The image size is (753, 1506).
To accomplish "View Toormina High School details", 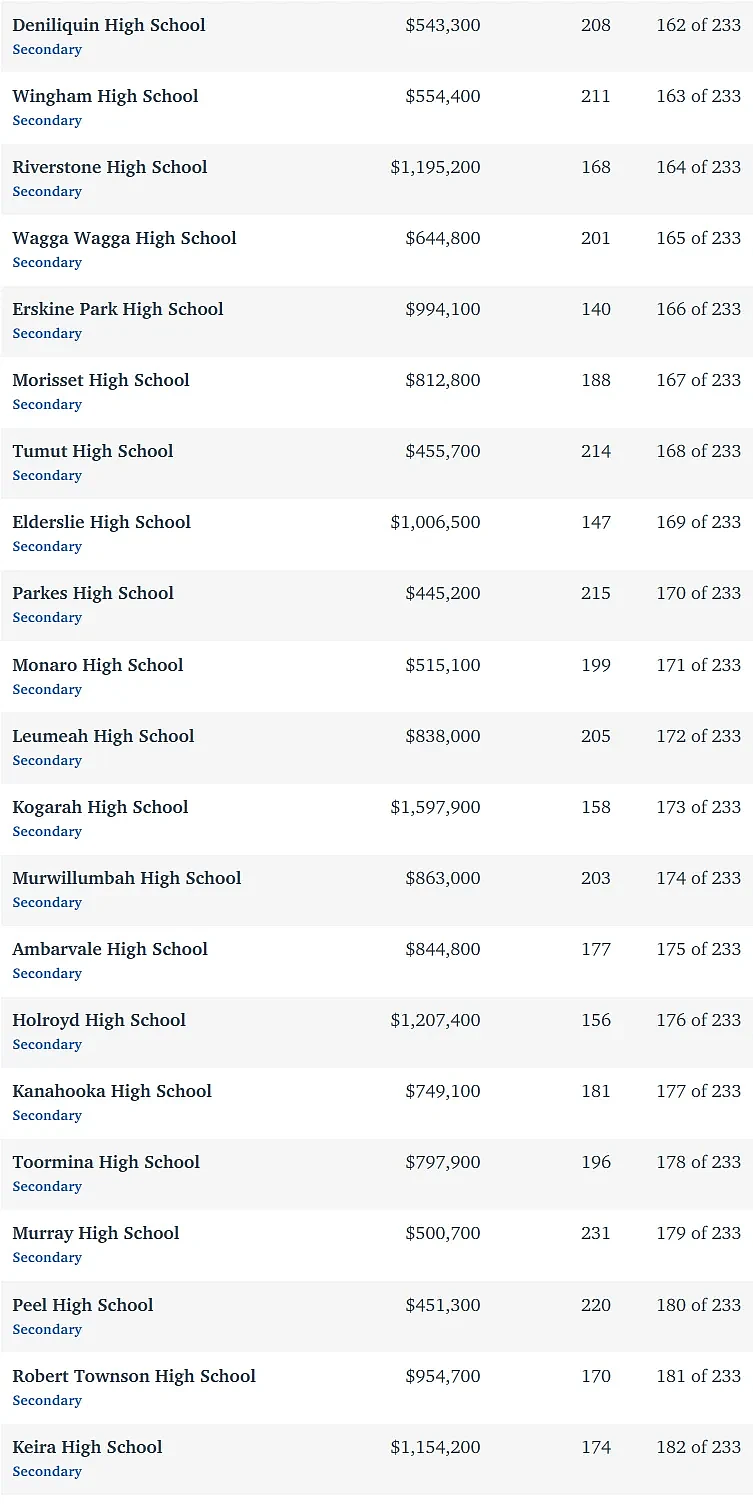I will (106, 1162).
